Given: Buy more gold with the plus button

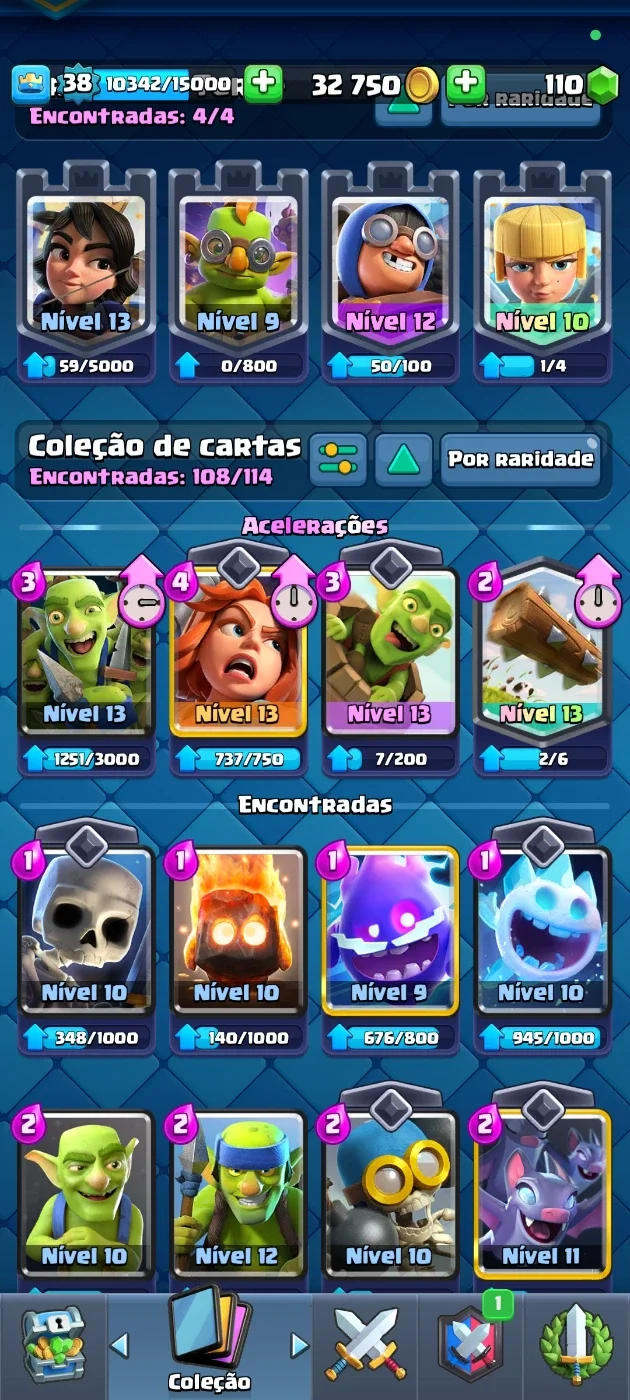Looking at the screenshot, I should pos(466,84).
